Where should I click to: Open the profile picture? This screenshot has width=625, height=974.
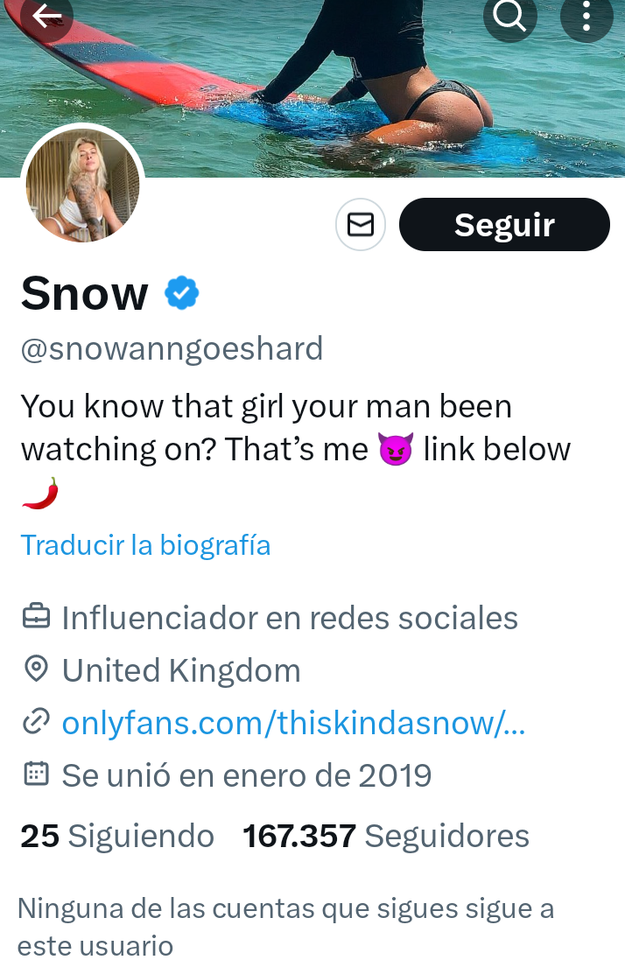(x=83, y=185)
